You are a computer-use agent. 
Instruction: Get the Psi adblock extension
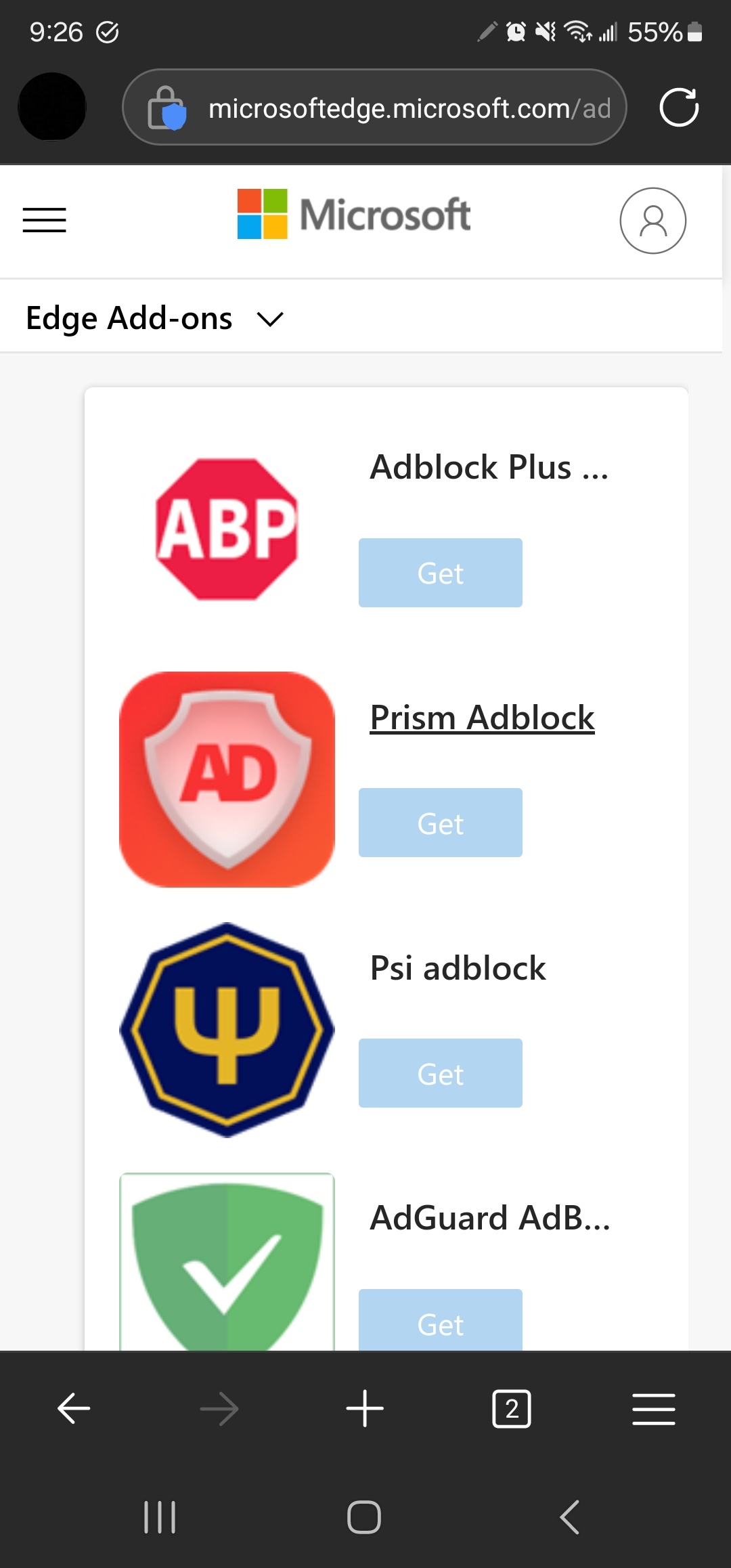[440, 1073]
